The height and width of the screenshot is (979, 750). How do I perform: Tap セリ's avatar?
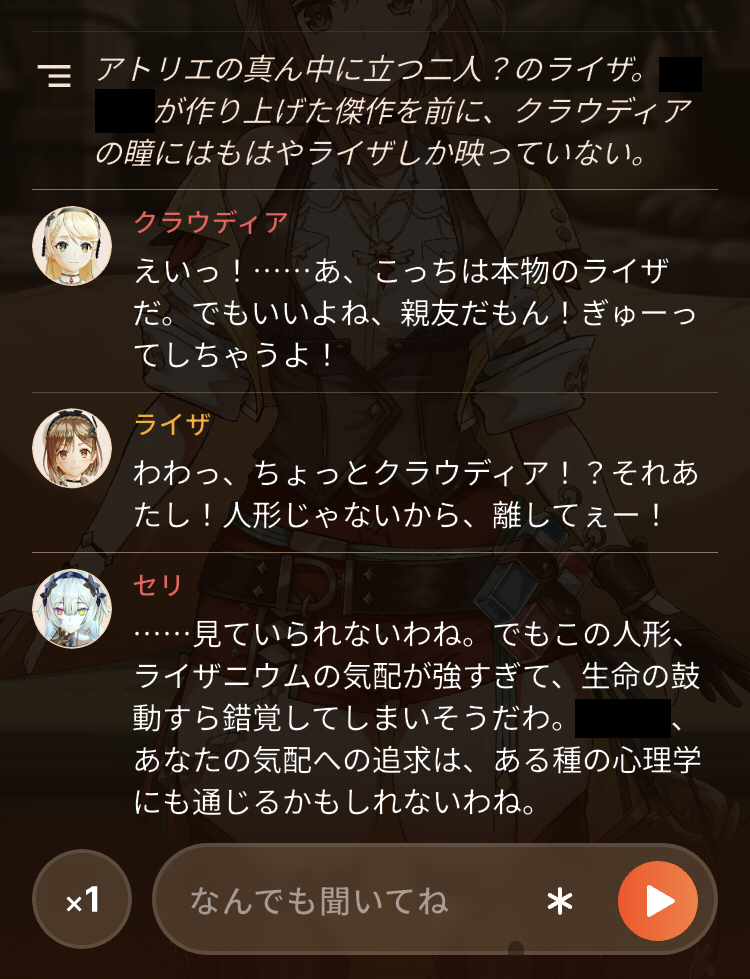point(72,609)
